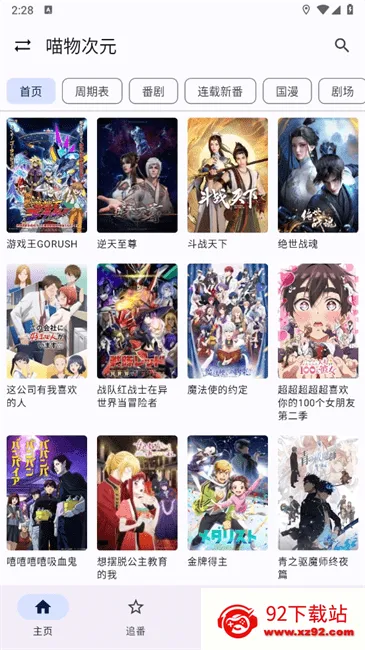Viewport: 365px width, 650px height.
Task: Open 金牌得主 anime card
Action: pos(228,502)
